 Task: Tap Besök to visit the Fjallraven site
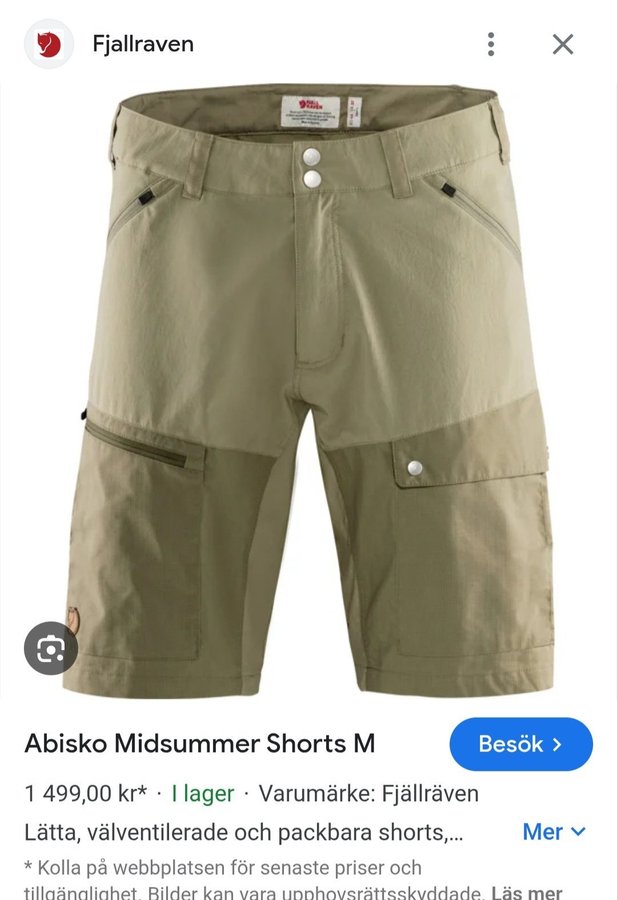point(521,744)
